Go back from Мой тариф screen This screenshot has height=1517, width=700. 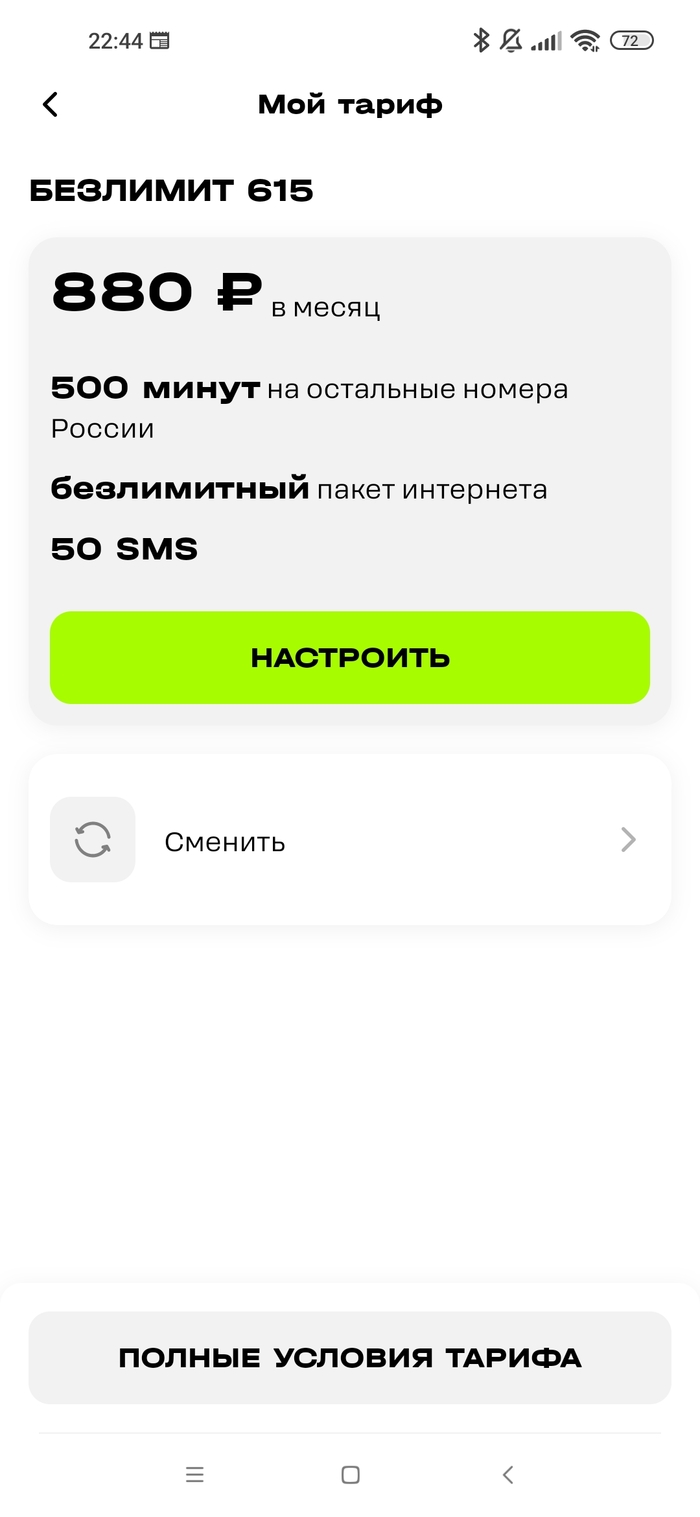pos(50,104)
